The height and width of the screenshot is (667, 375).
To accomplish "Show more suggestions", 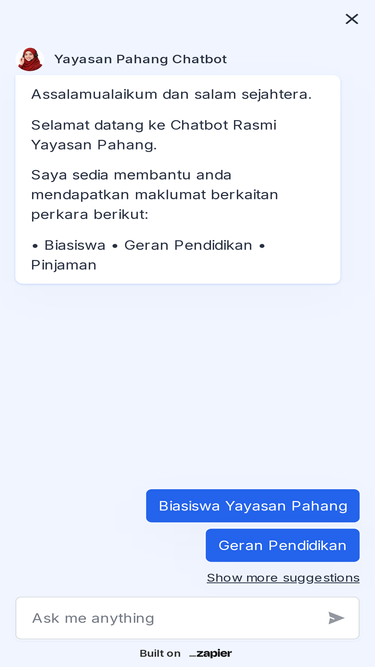I will (283, 578).
